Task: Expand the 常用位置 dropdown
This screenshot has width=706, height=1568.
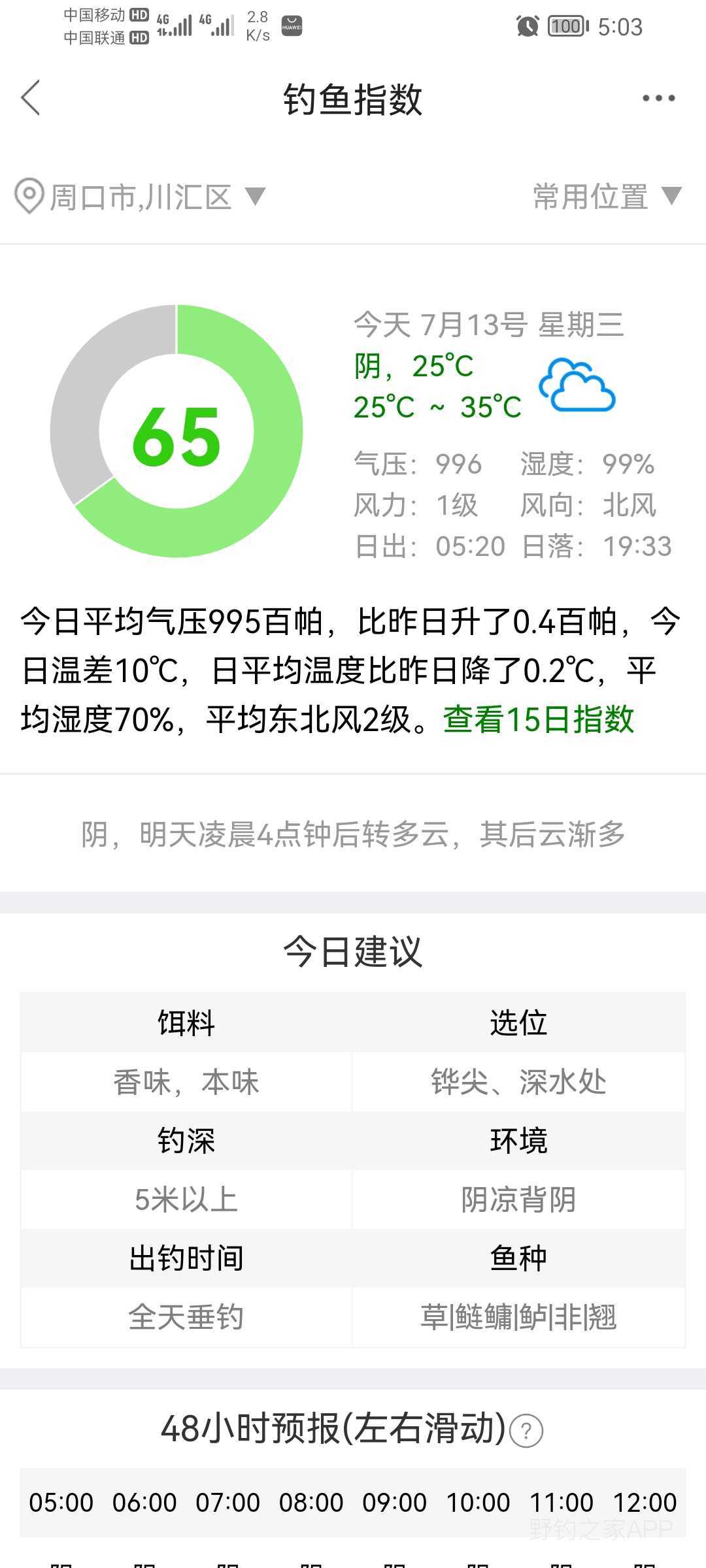Action: click(607, 196)
